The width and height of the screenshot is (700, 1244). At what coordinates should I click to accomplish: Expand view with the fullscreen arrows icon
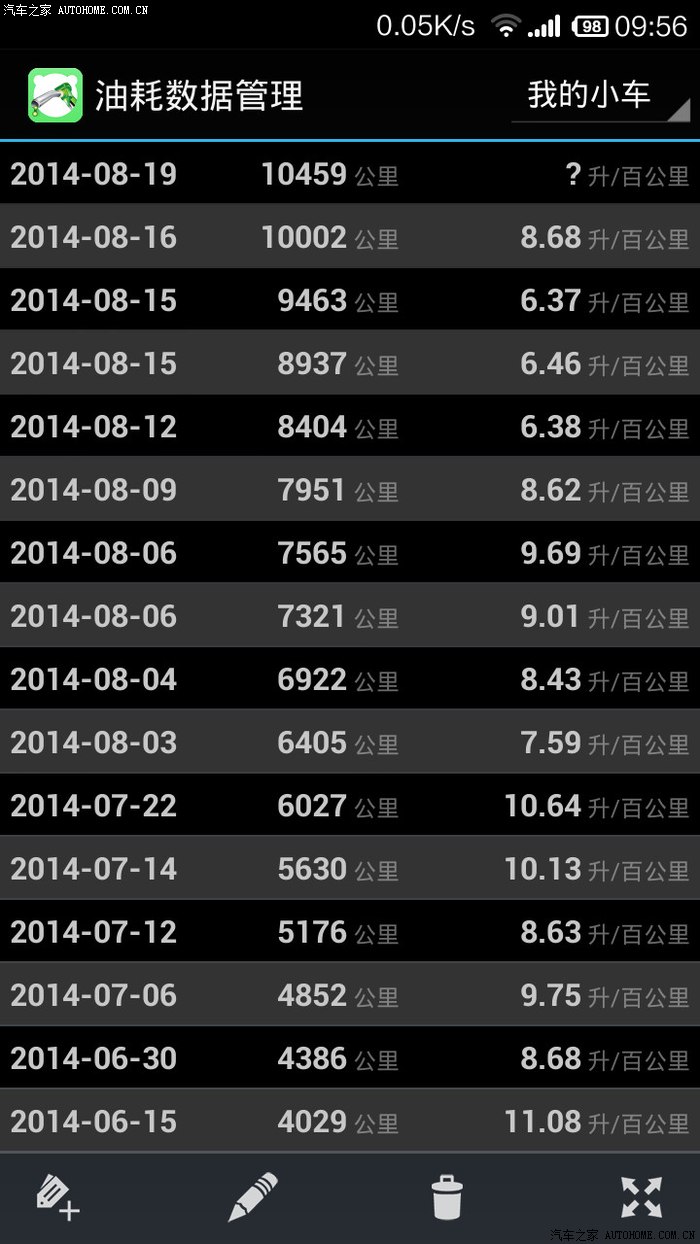tap(641, 1196)
